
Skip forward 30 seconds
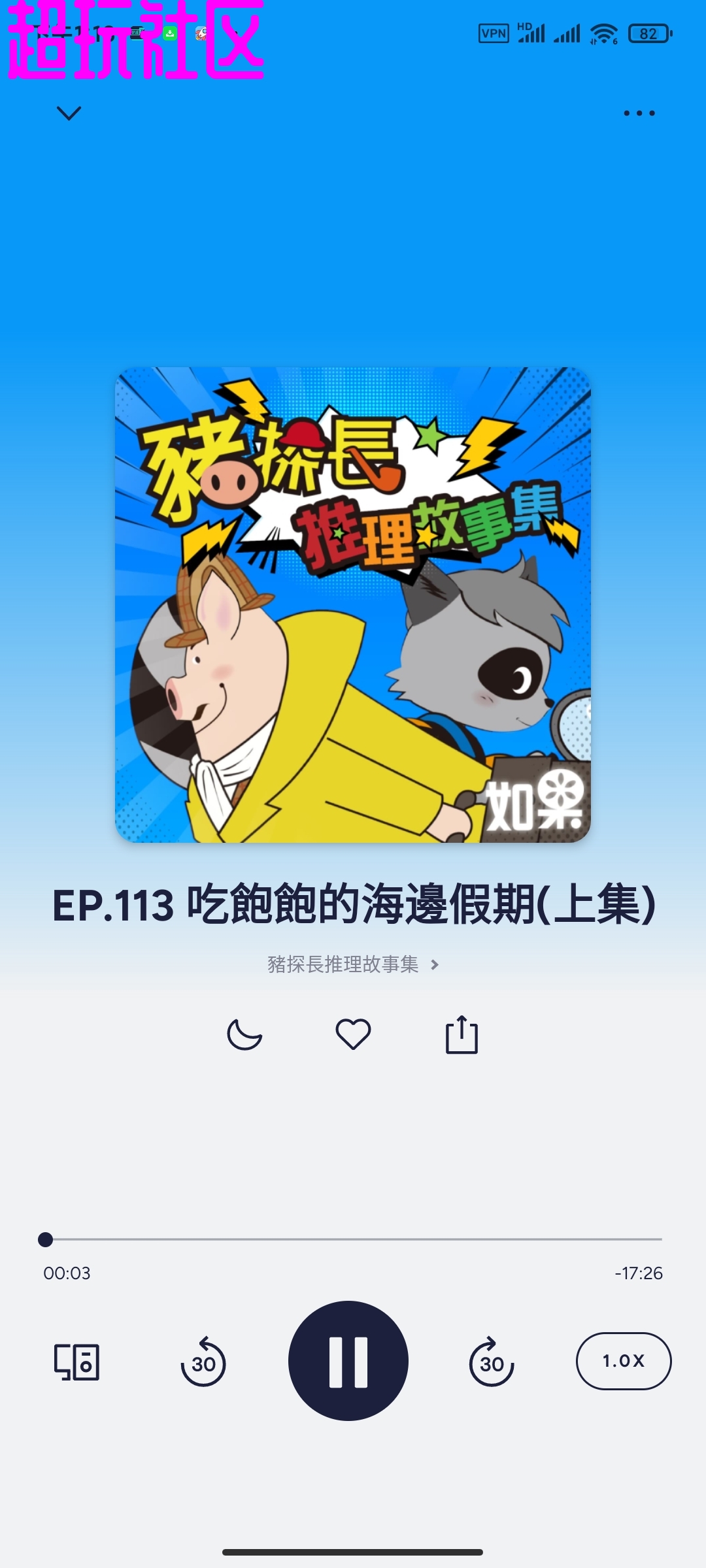(x=492, y=1362)
